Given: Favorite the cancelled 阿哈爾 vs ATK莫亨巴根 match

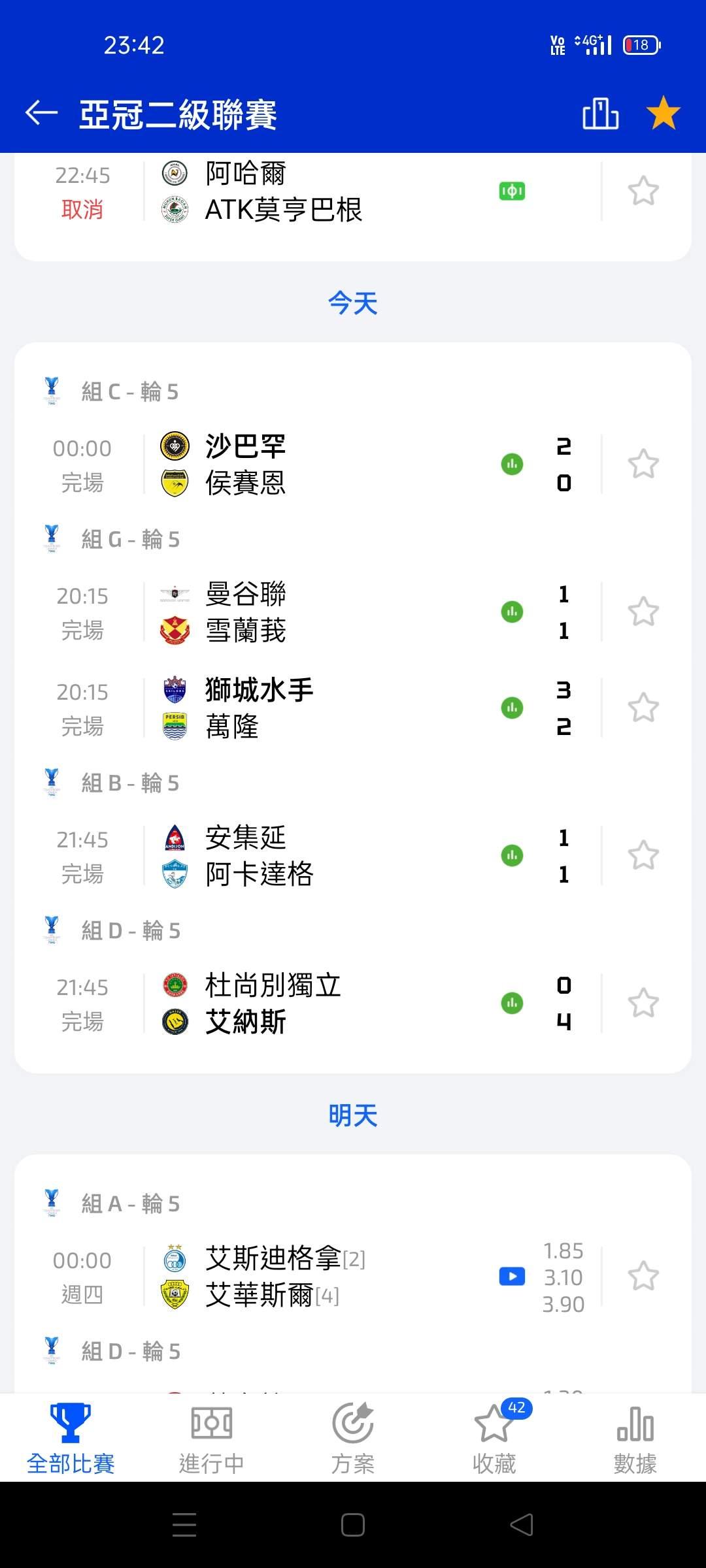Looking at the screenshot, I should click(x=643, y=191).
